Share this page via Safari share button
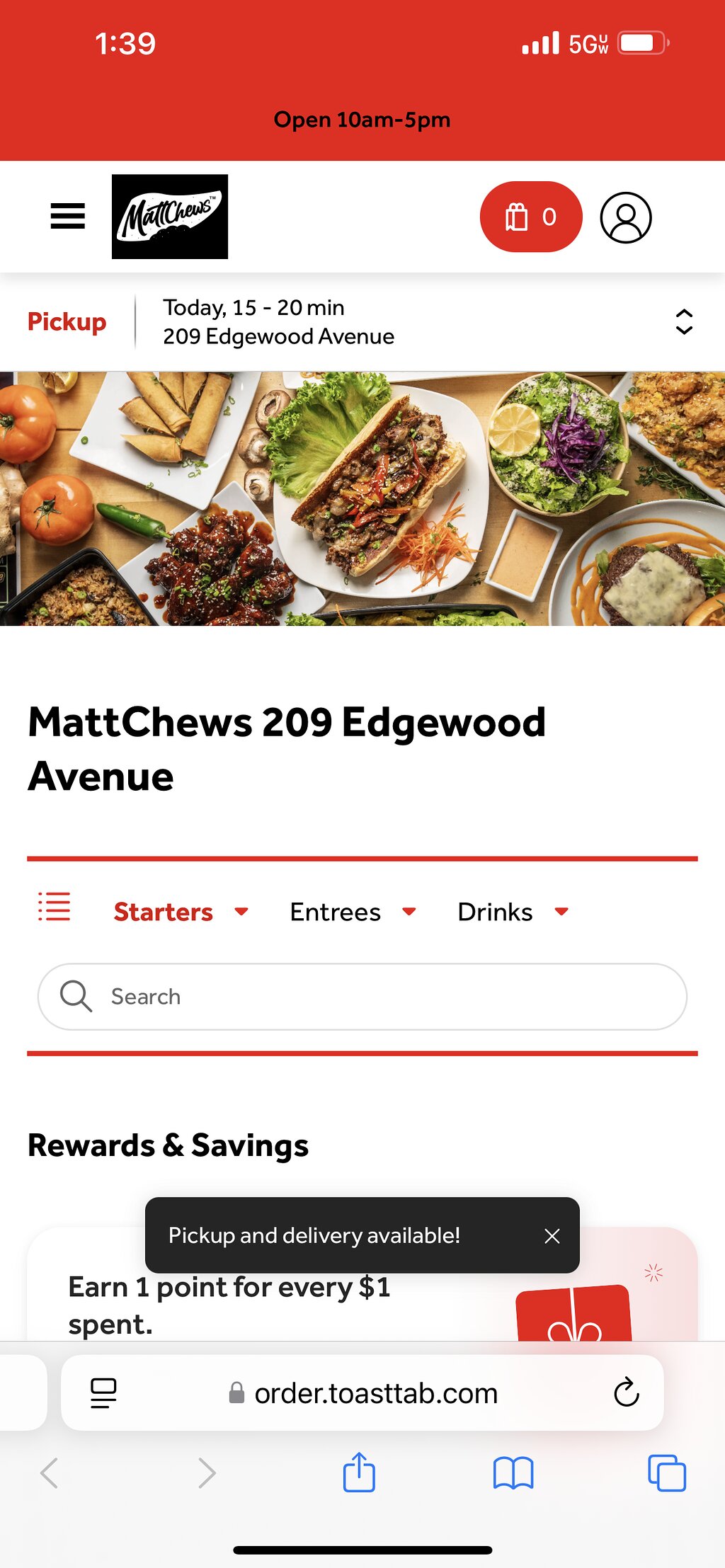The image size is (725, 1568). point(359,1473)
